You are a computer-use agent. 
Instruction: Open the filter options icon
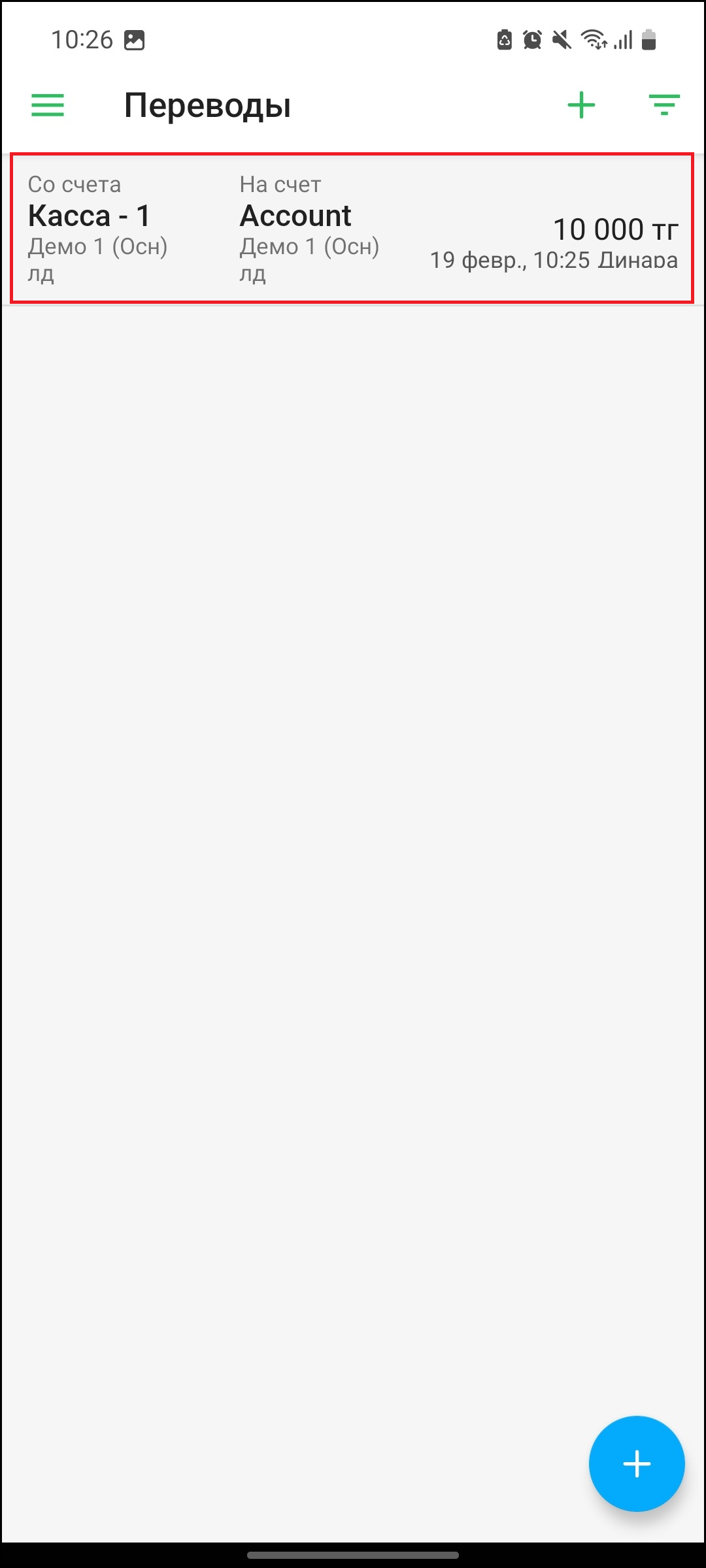pos(664,105)
